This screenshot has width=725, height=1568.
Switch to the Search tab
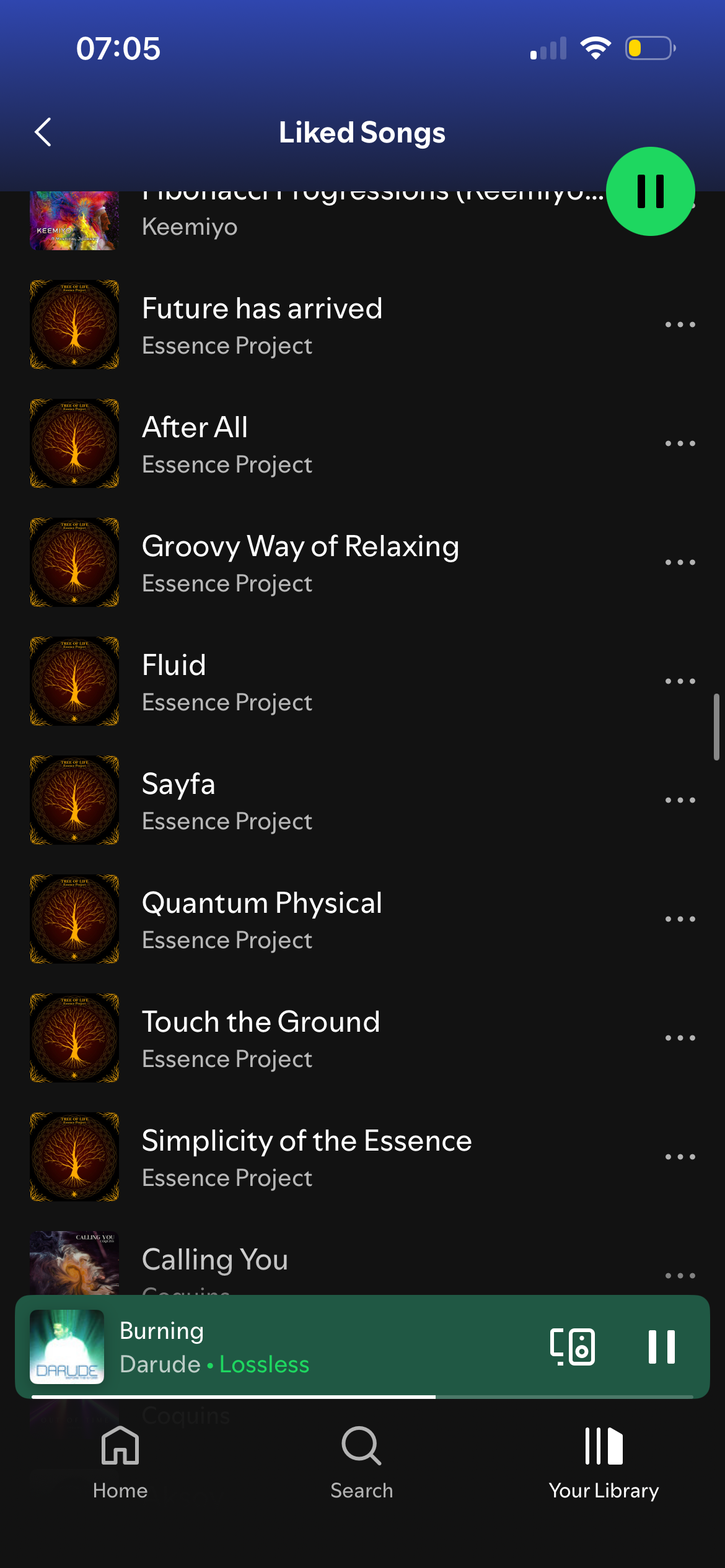point(362,1461)
